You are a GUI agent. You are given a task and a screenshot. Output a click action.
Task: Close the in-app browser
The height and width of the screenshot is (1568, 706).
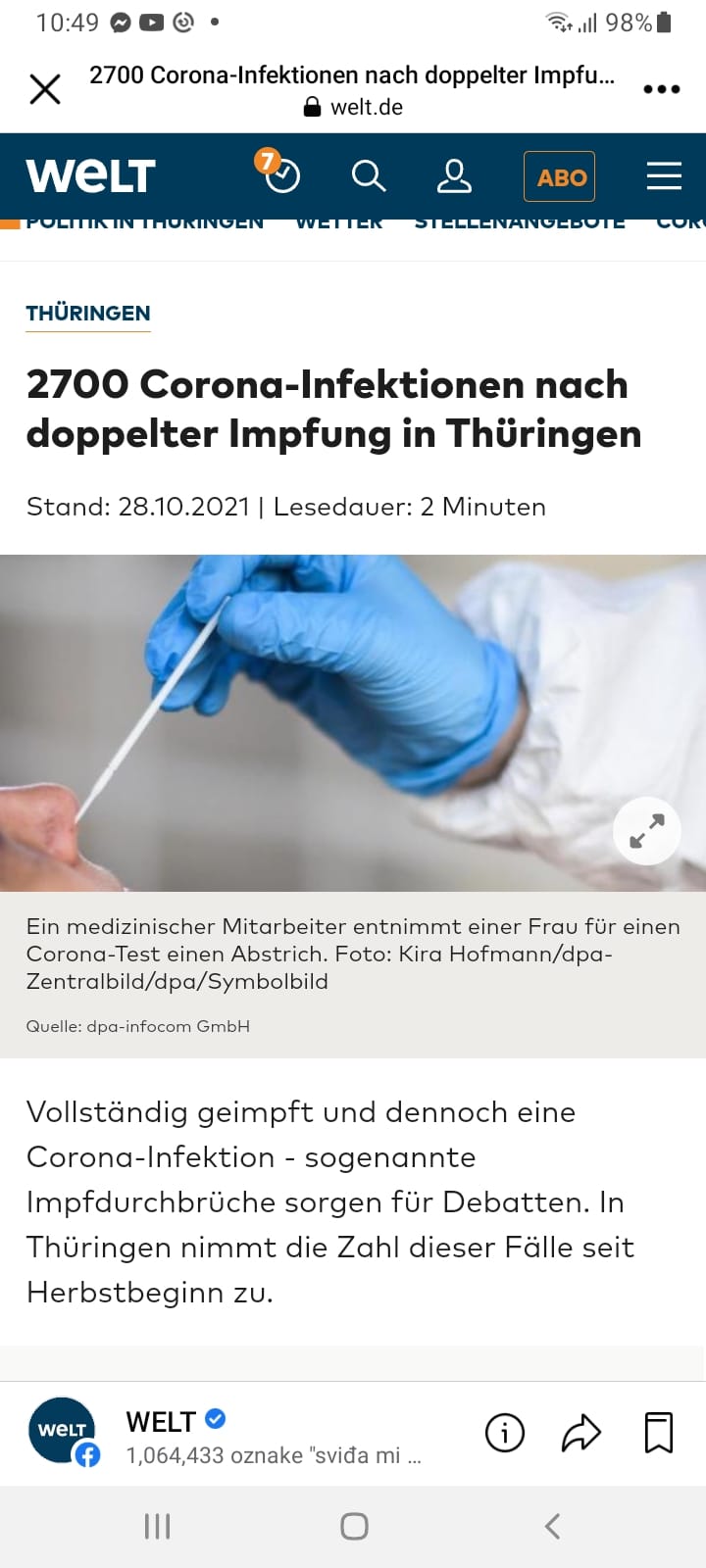click(45, 89)
